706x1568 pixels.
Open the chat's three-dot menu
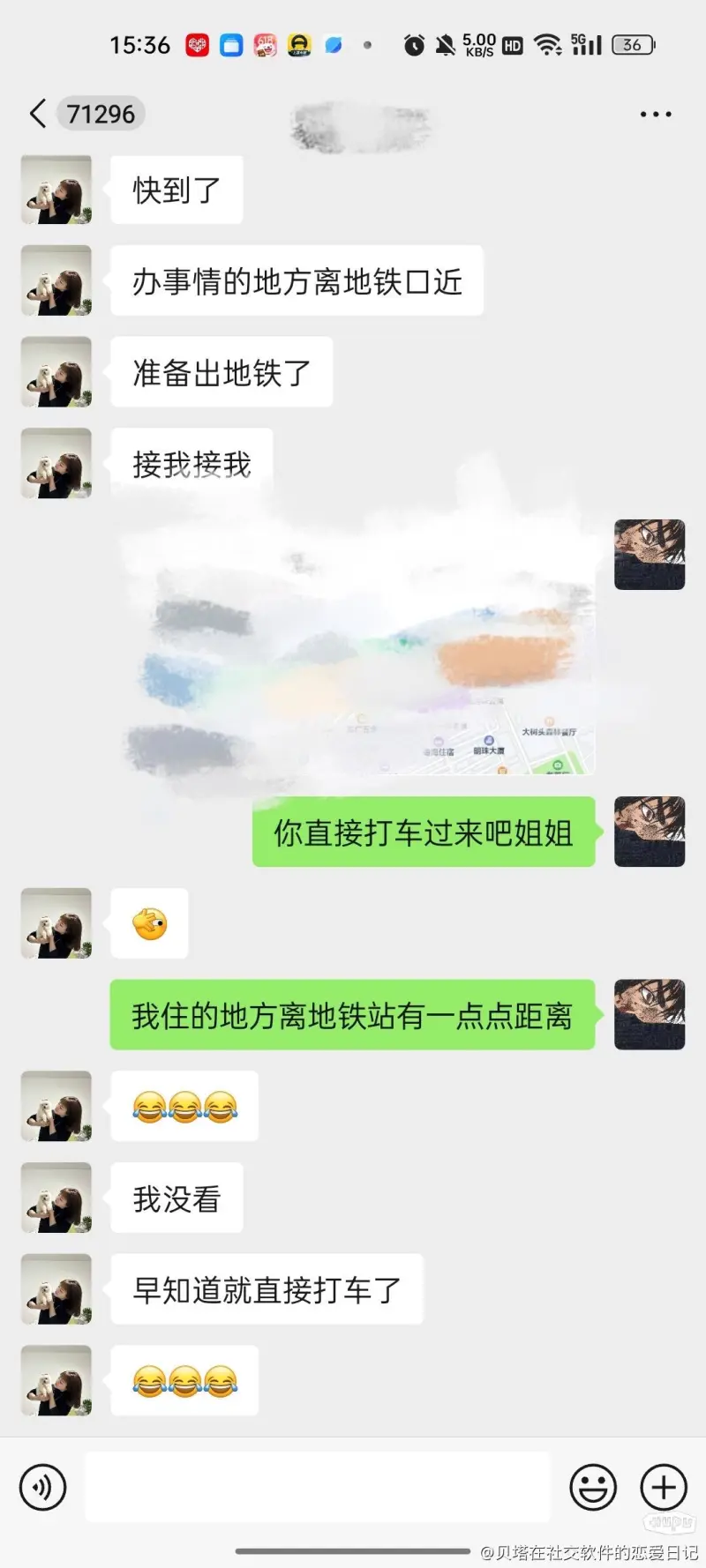pos(655,115)
